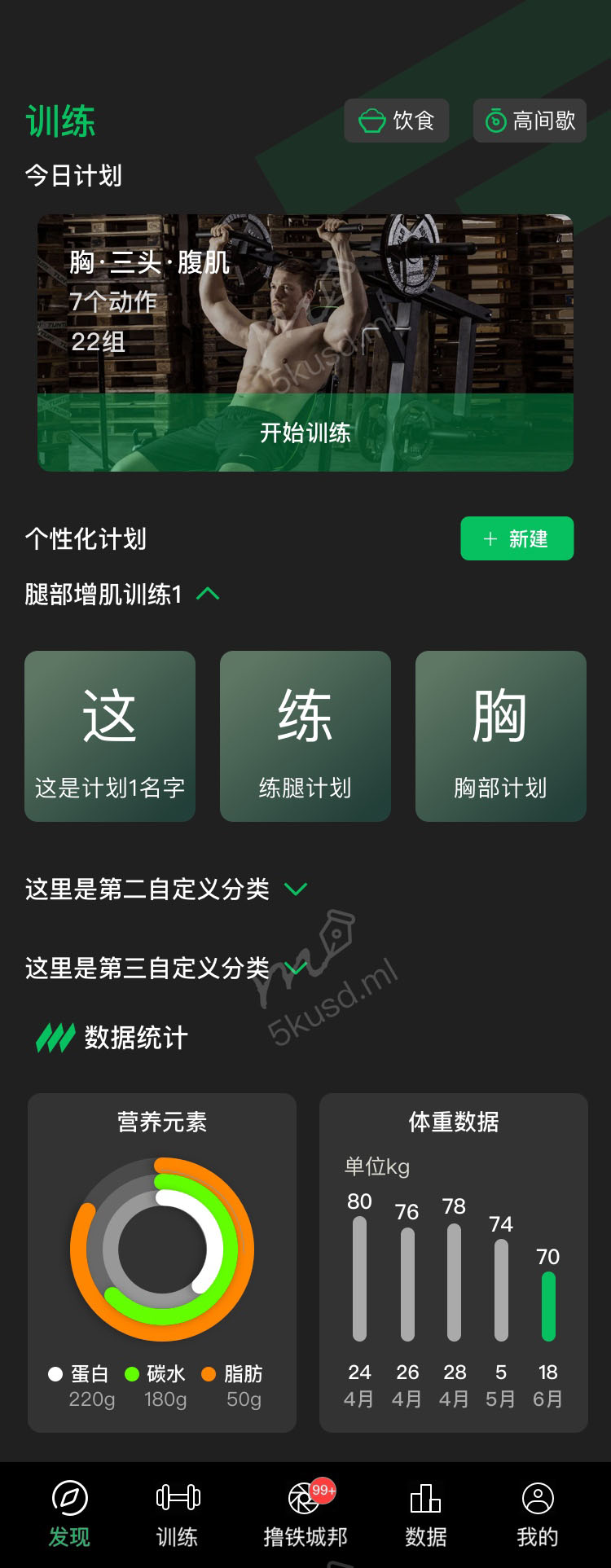The image size is (611, 1568).
Task: Open the 我的 profile tab
Action: coord(537,1513)
